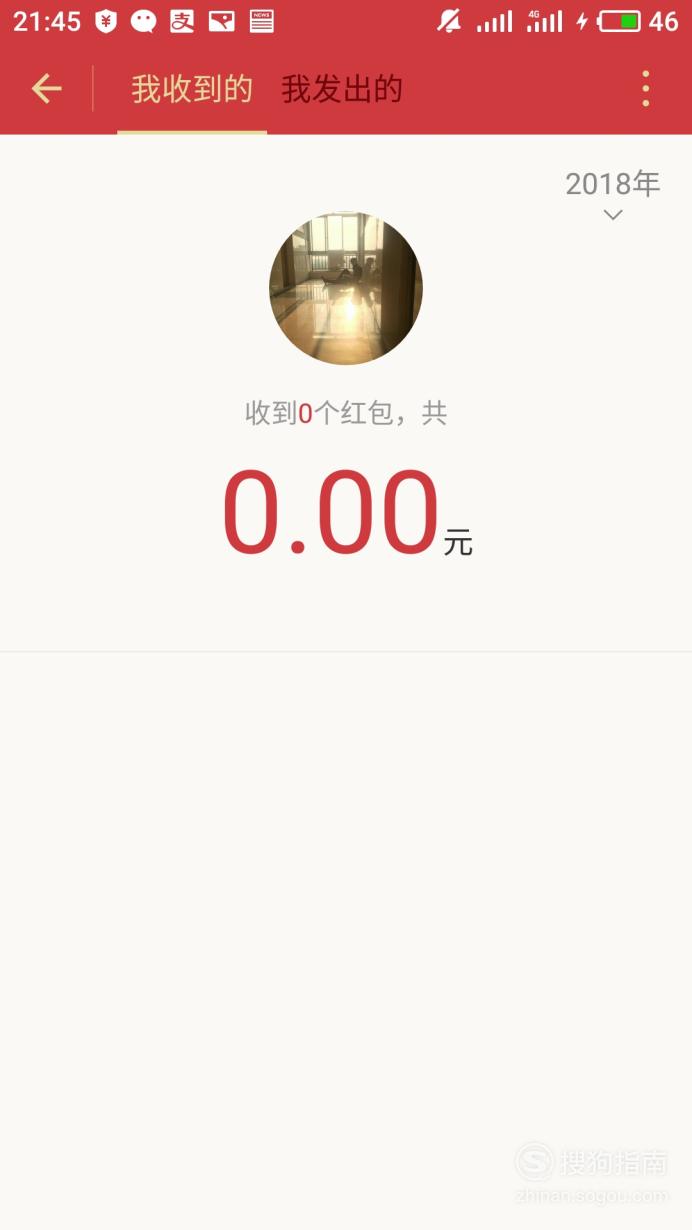This screenshot has height=1230, width=692.
Task: Open the three-dot overflow menu
Action: (646, 89)
